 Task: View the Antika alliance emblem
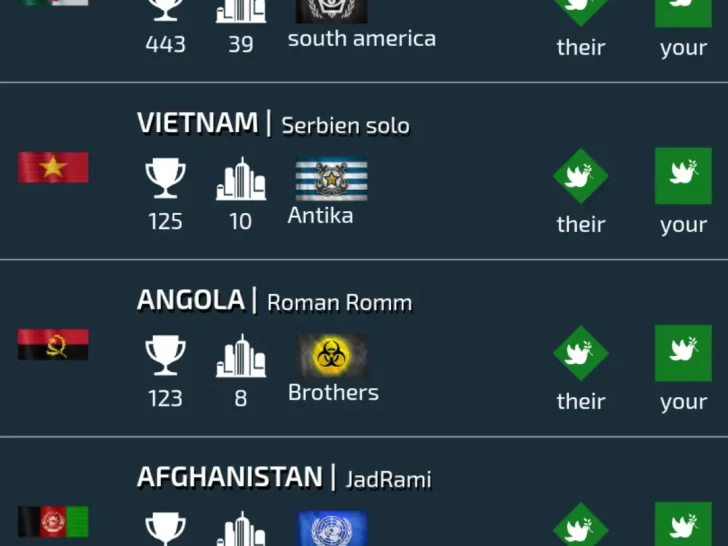pos(331,181)
